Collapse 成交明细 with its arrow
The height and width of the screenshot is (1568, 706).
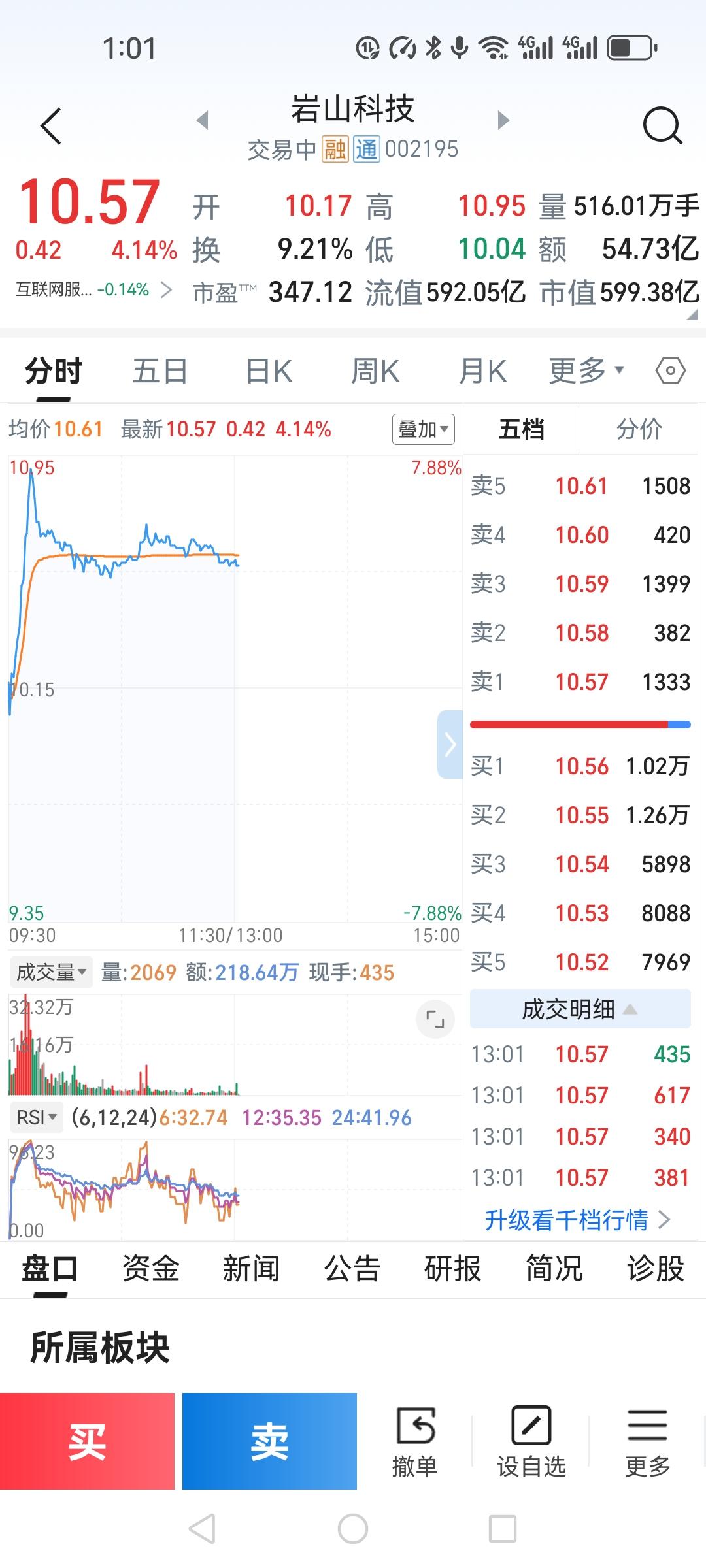pyautogui.click(x=630, y=1008)
